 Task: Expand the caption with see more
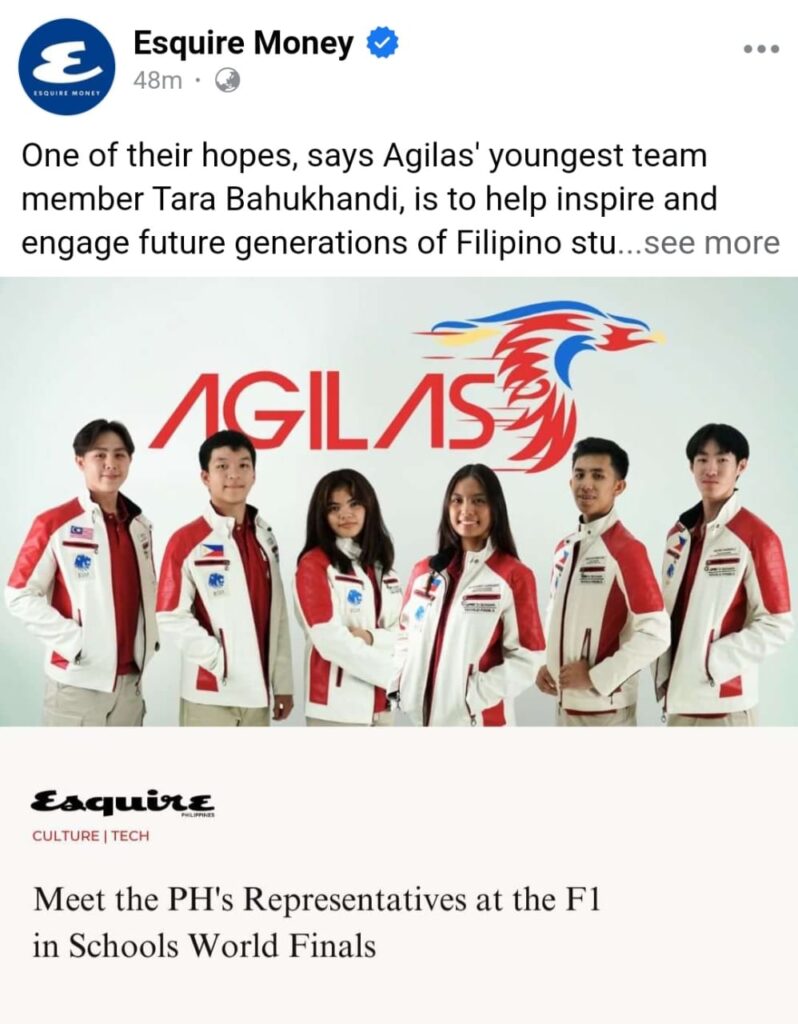pos(713,243)
